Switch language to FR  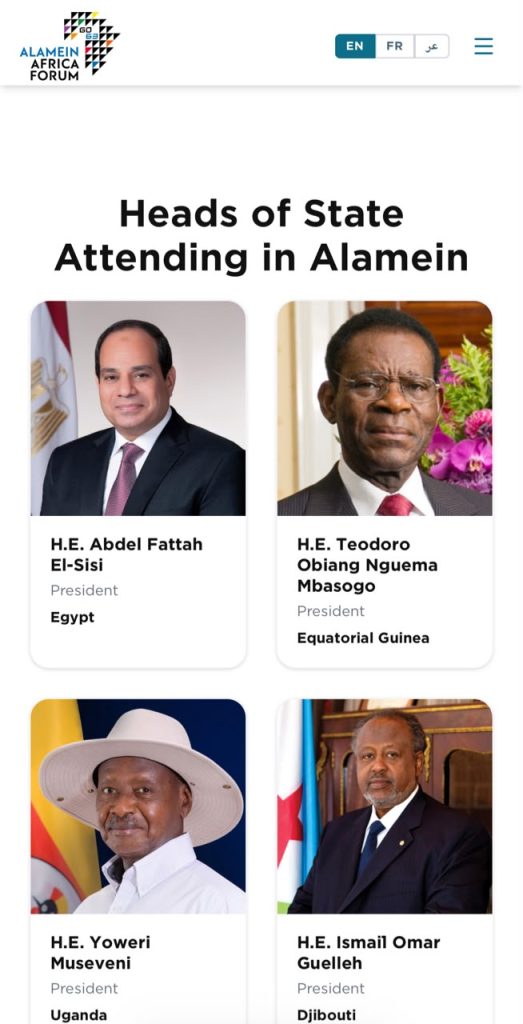(394, 46)
